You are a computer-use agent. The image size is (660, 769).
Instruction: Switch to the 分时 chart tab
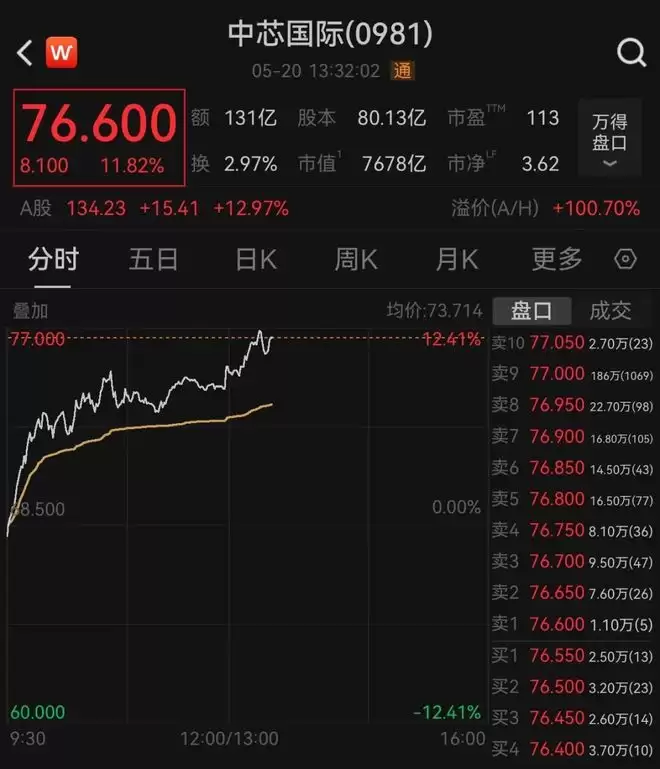53,259
